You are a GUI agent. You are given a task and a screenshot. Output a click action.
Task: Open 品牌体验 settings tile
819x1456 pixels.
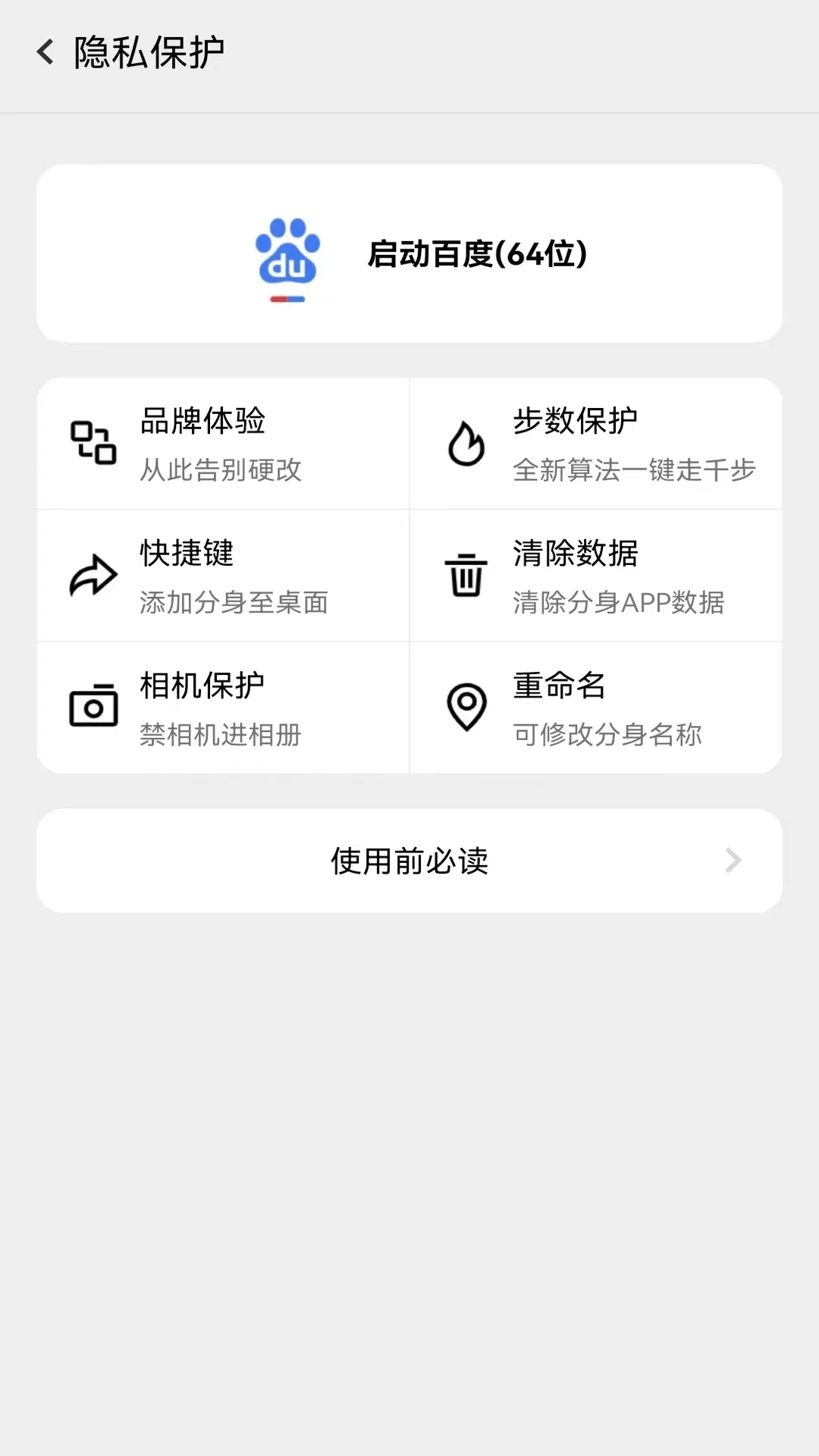(x=222, y=444)
